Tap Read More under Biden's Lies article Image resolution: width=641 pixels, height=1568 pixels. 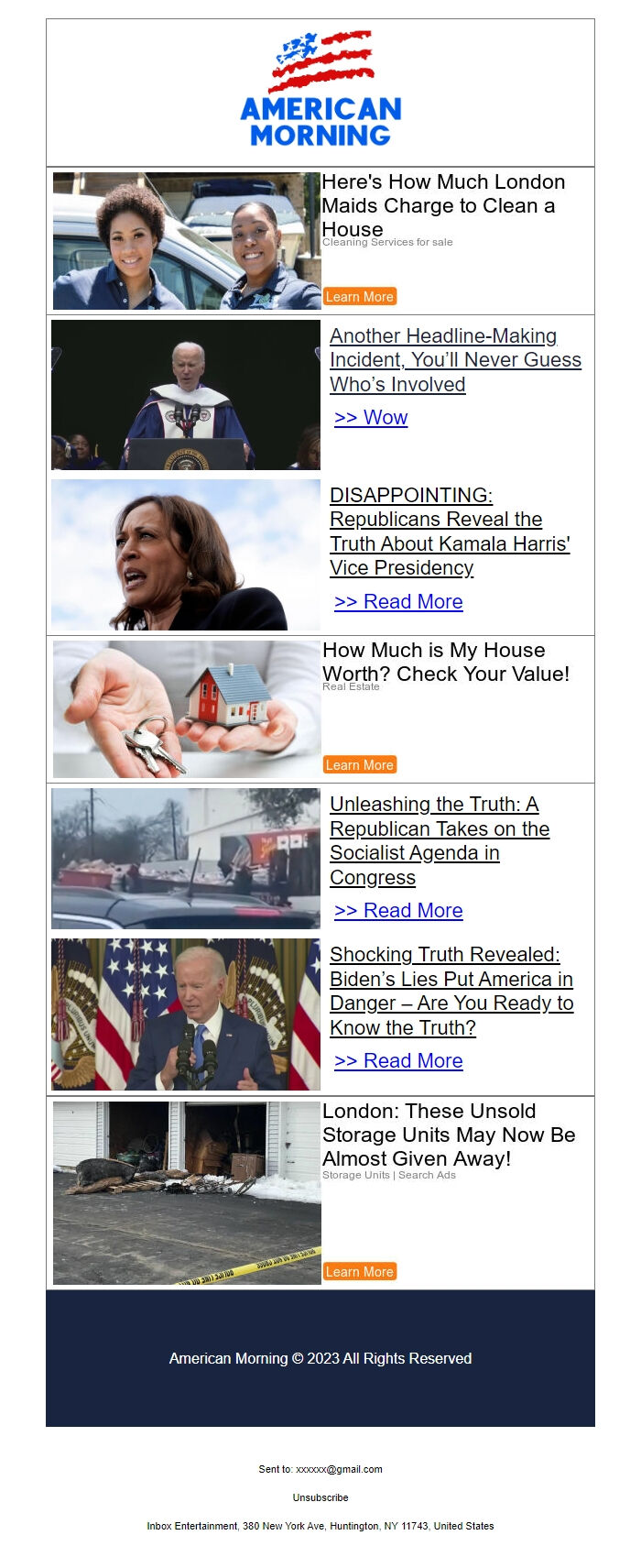(398, 1061)
